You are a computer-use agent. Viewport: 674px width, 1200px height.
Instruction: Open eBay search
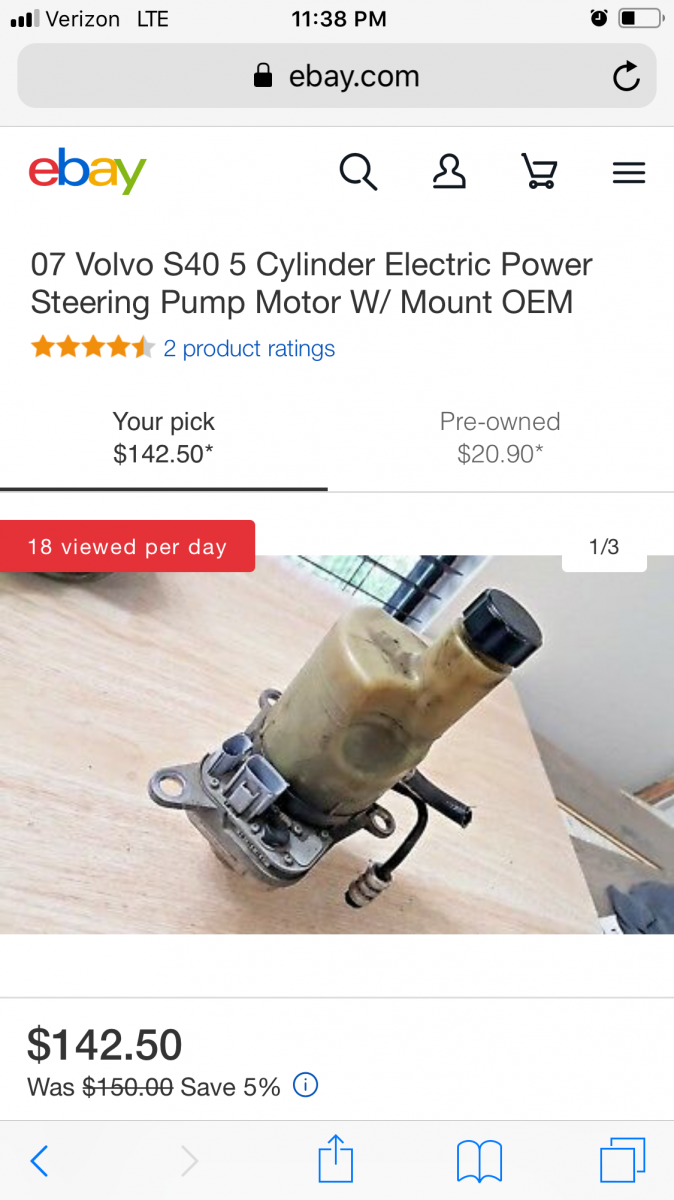(358, 173)
